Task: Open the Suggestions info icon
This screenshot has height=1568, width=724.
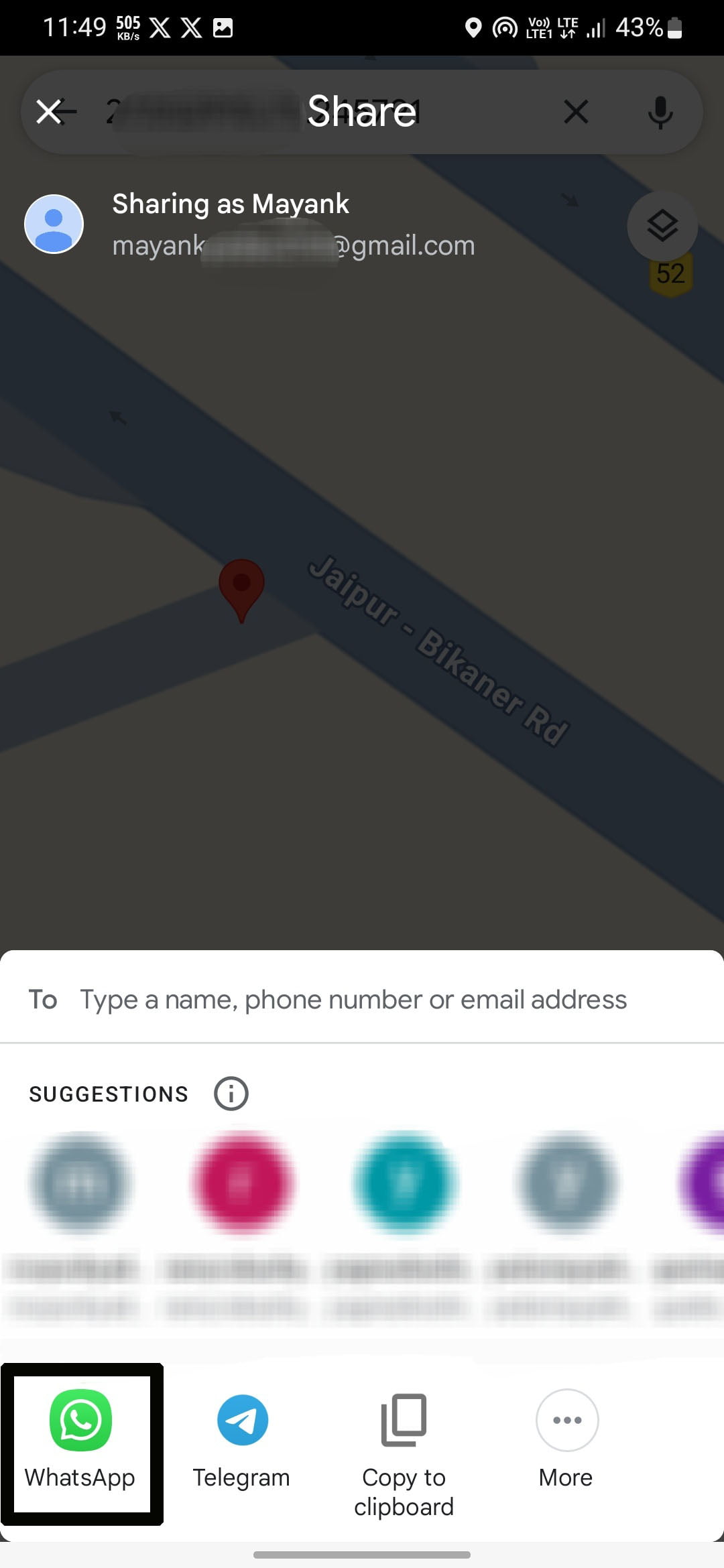Action: (231, 1094)
